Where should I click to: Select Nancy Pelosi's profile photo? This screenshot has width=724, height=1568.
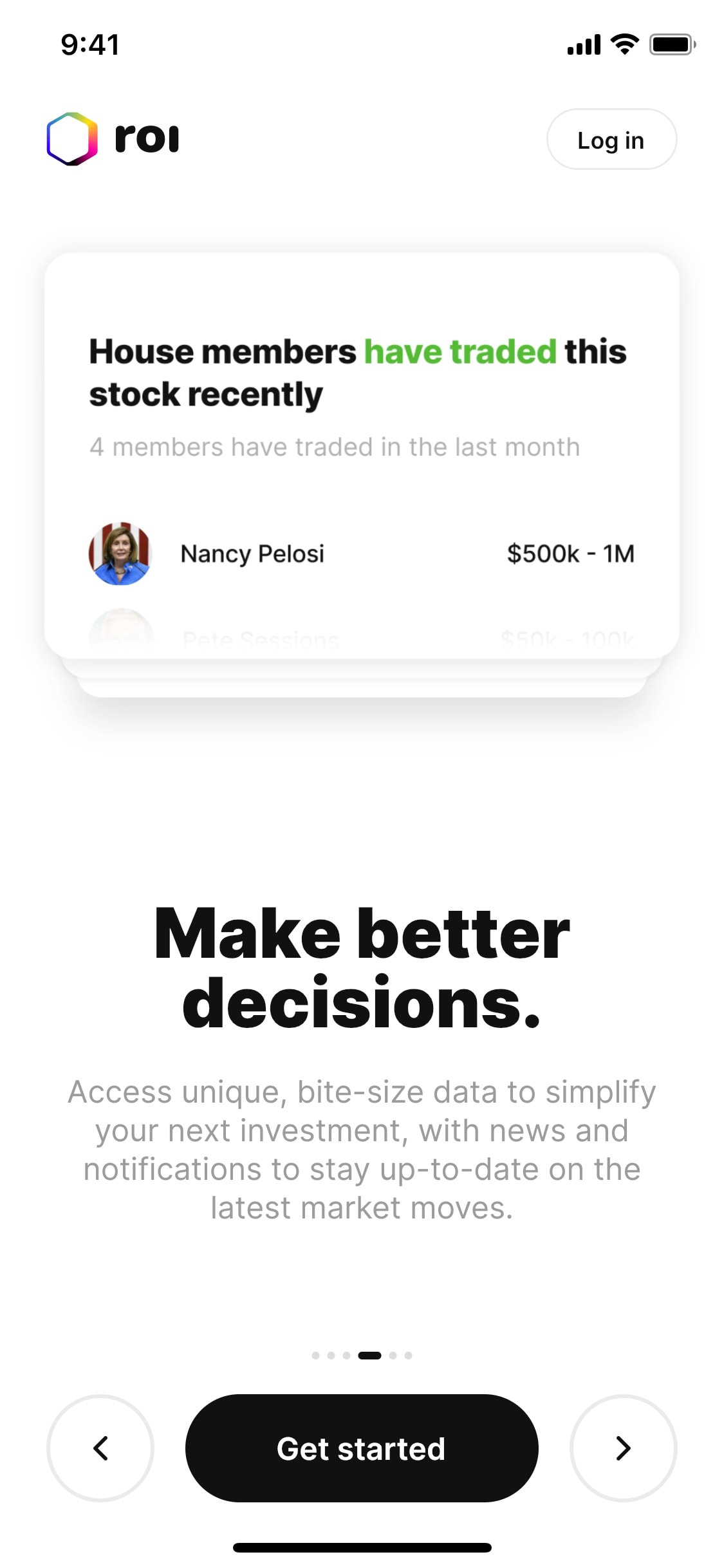point(122,555)
